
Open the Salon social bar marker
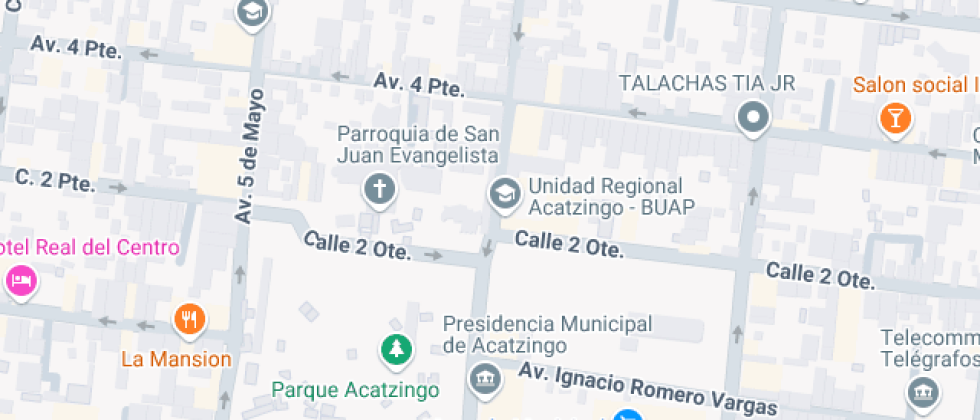[894, 119]
